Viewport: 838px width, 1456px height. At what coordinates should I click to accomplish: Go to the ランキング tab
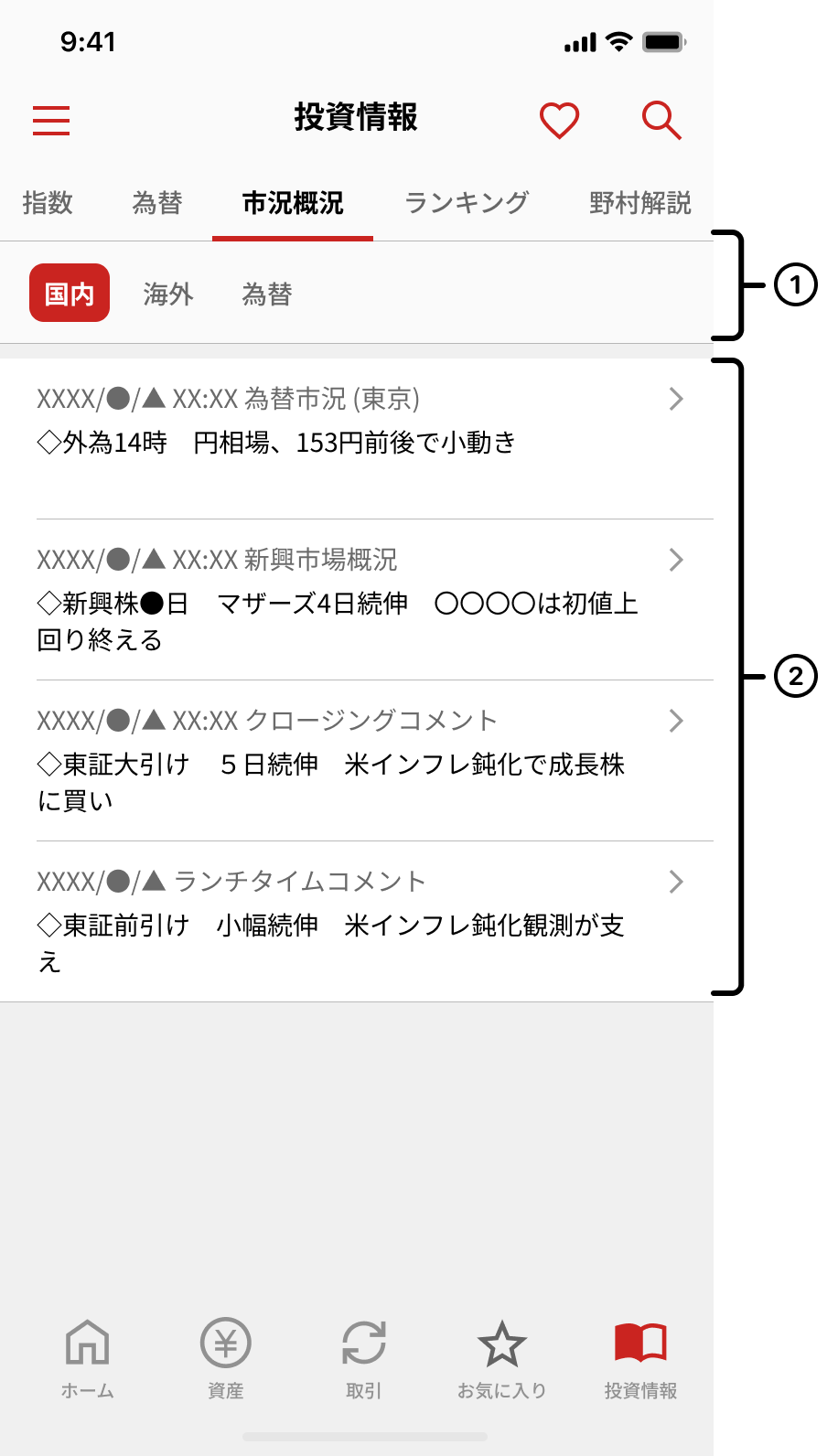[467, 203]
